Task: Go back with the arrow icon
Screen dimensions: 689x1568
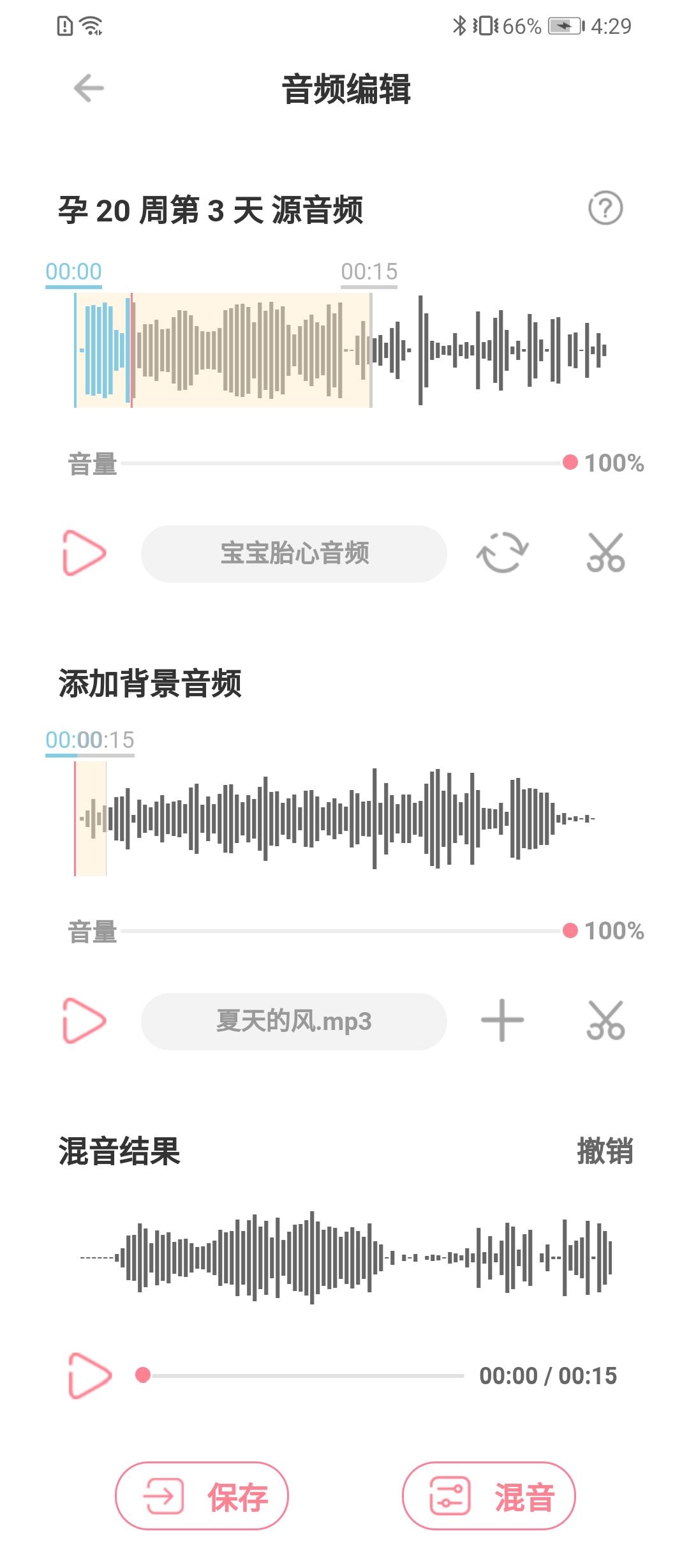Action: tap(89, 87)
